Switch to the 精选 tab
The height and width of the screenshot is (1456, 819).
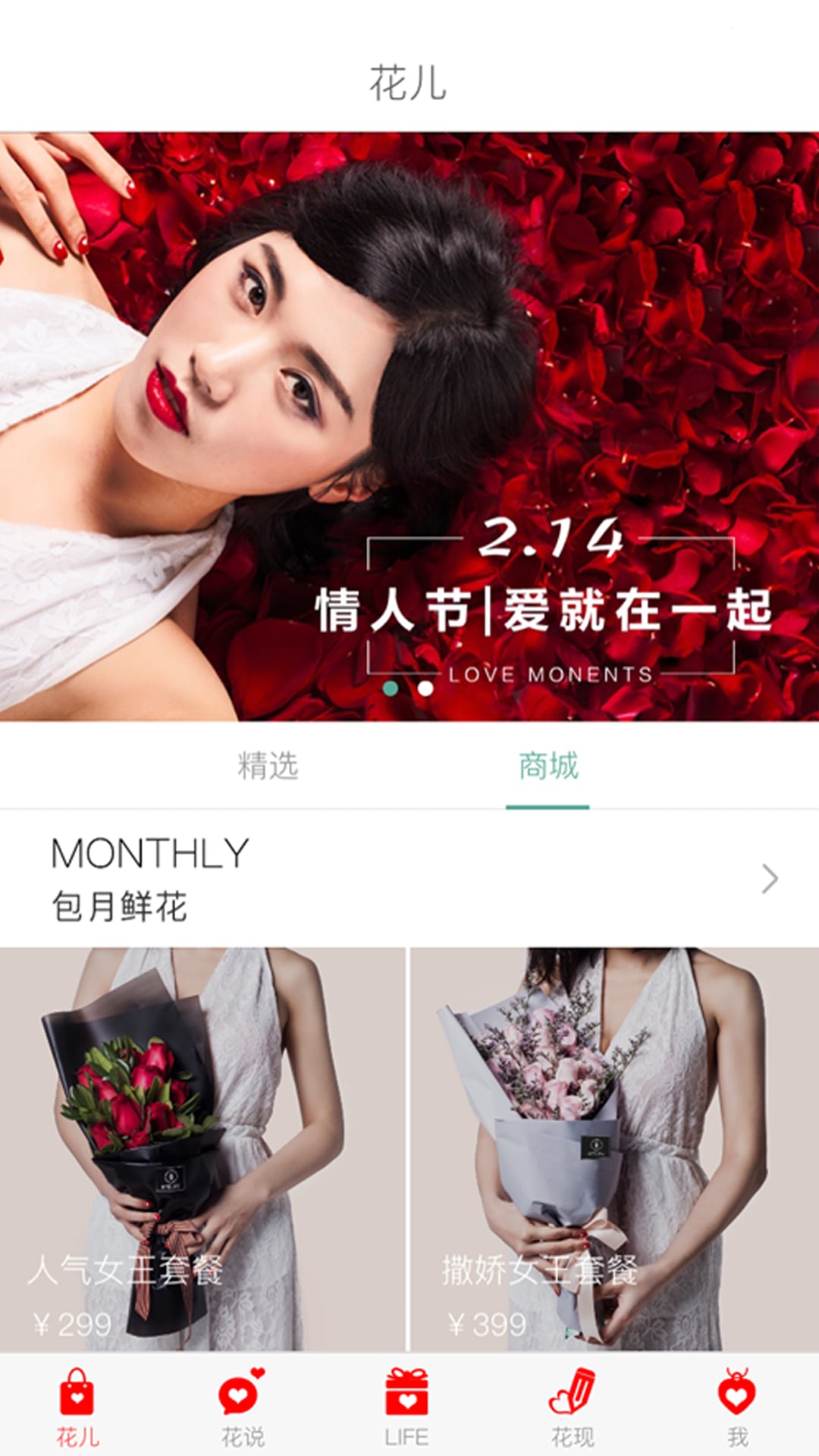point(268,766)
